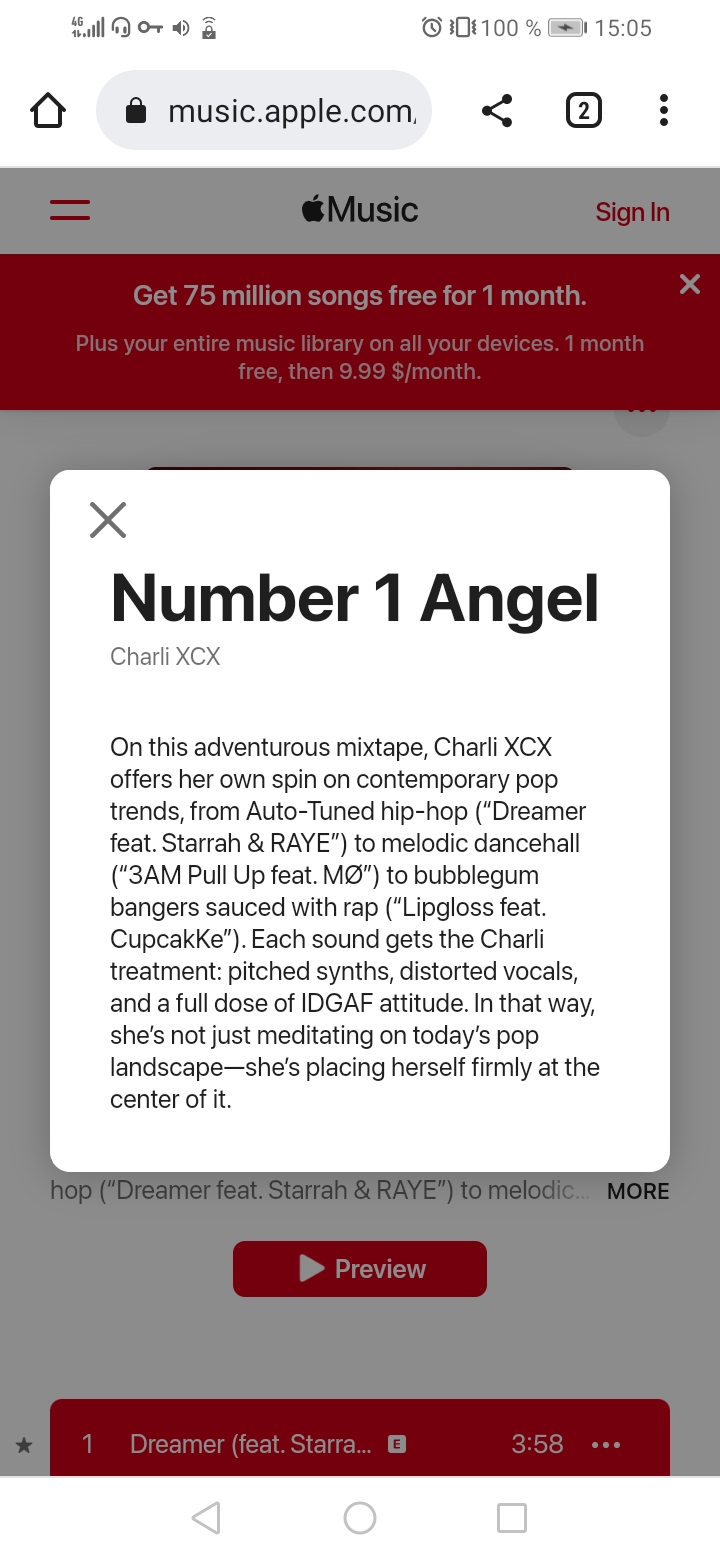720x1560 pixels.
Task: Tap Sign In link
Action: tap(632, 212)
